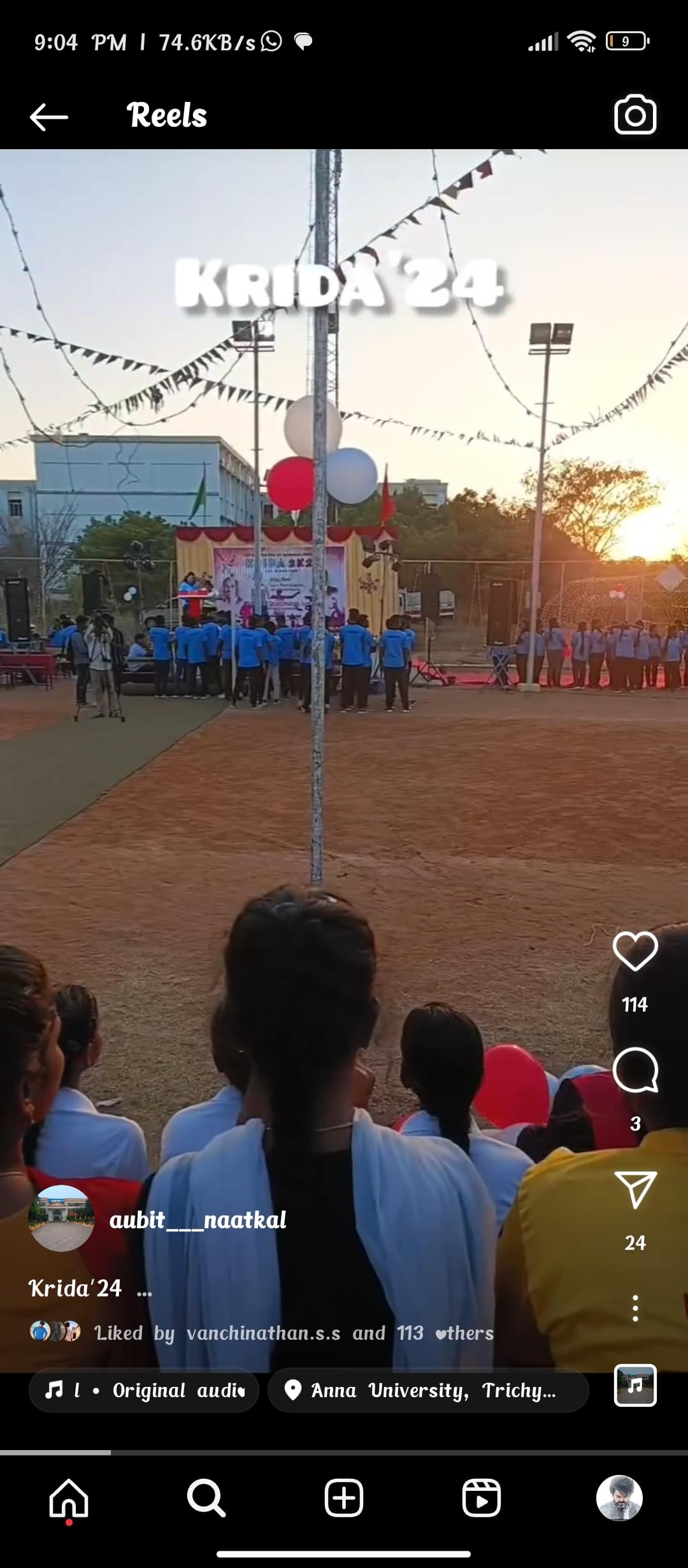Open the Original audio chip

(144, 1390)
